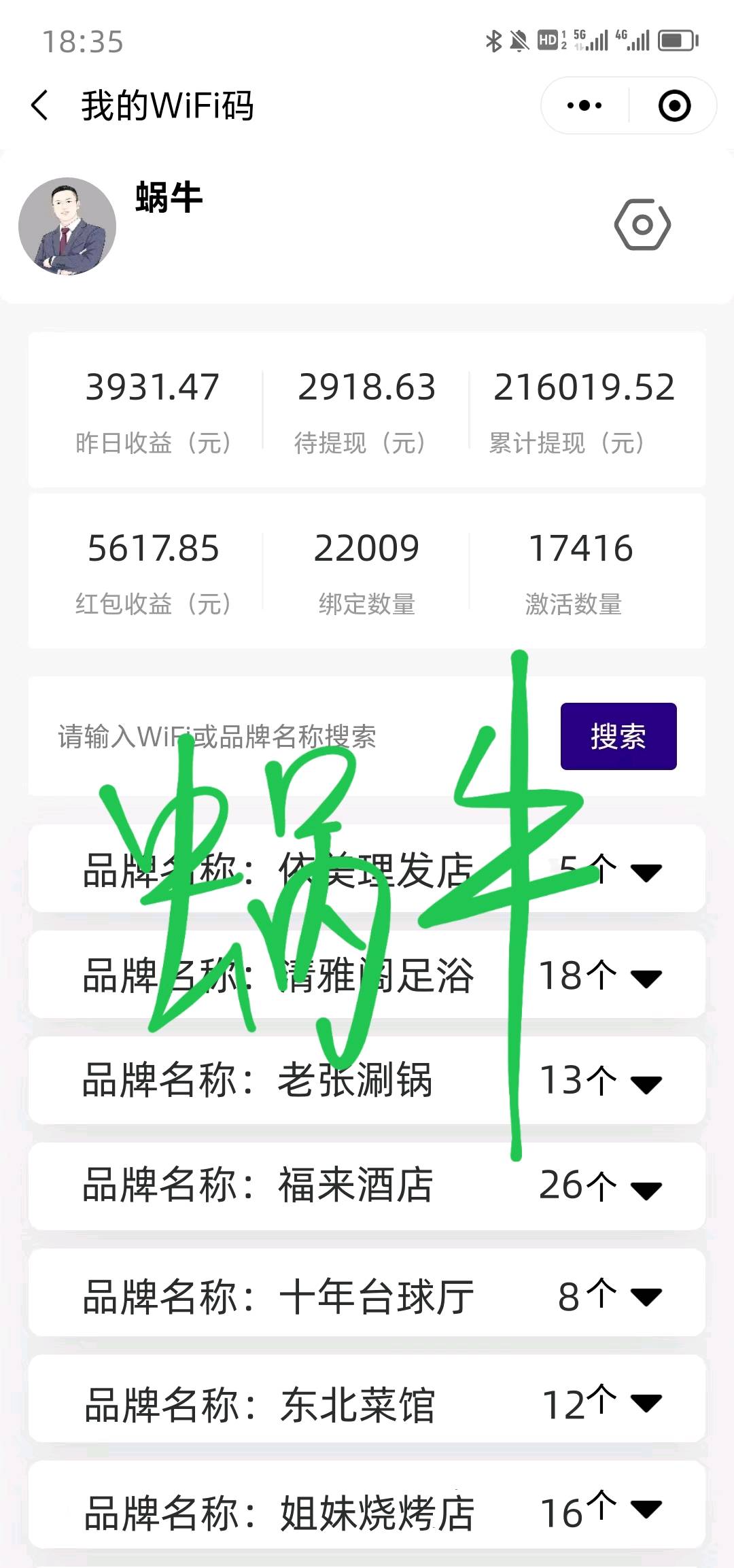Viewport: 734px width, 1568px height.
Task: Expand the 理发店 brand row with 5个
Action: [x=367, y=869]
